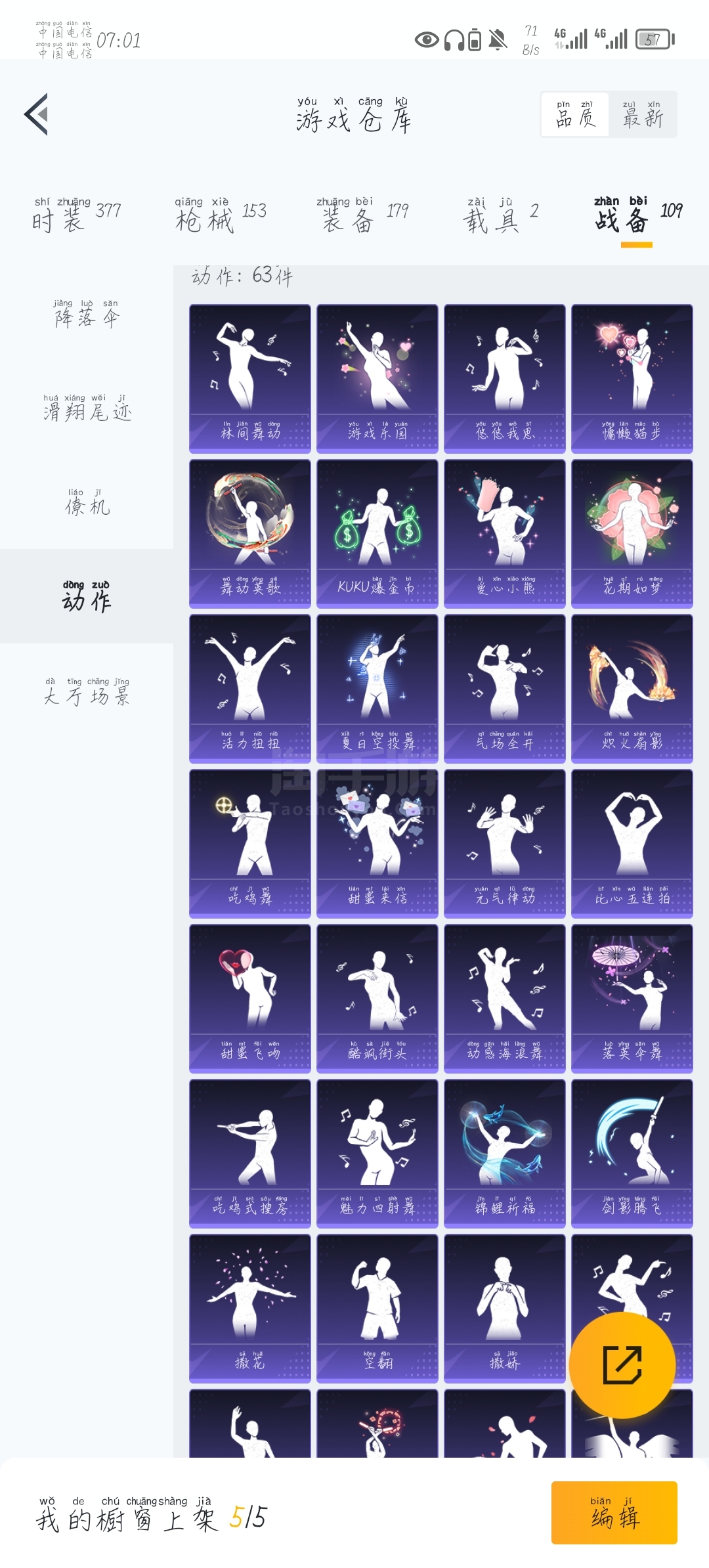Open the 降落伞 category

(x=87, y=315)
